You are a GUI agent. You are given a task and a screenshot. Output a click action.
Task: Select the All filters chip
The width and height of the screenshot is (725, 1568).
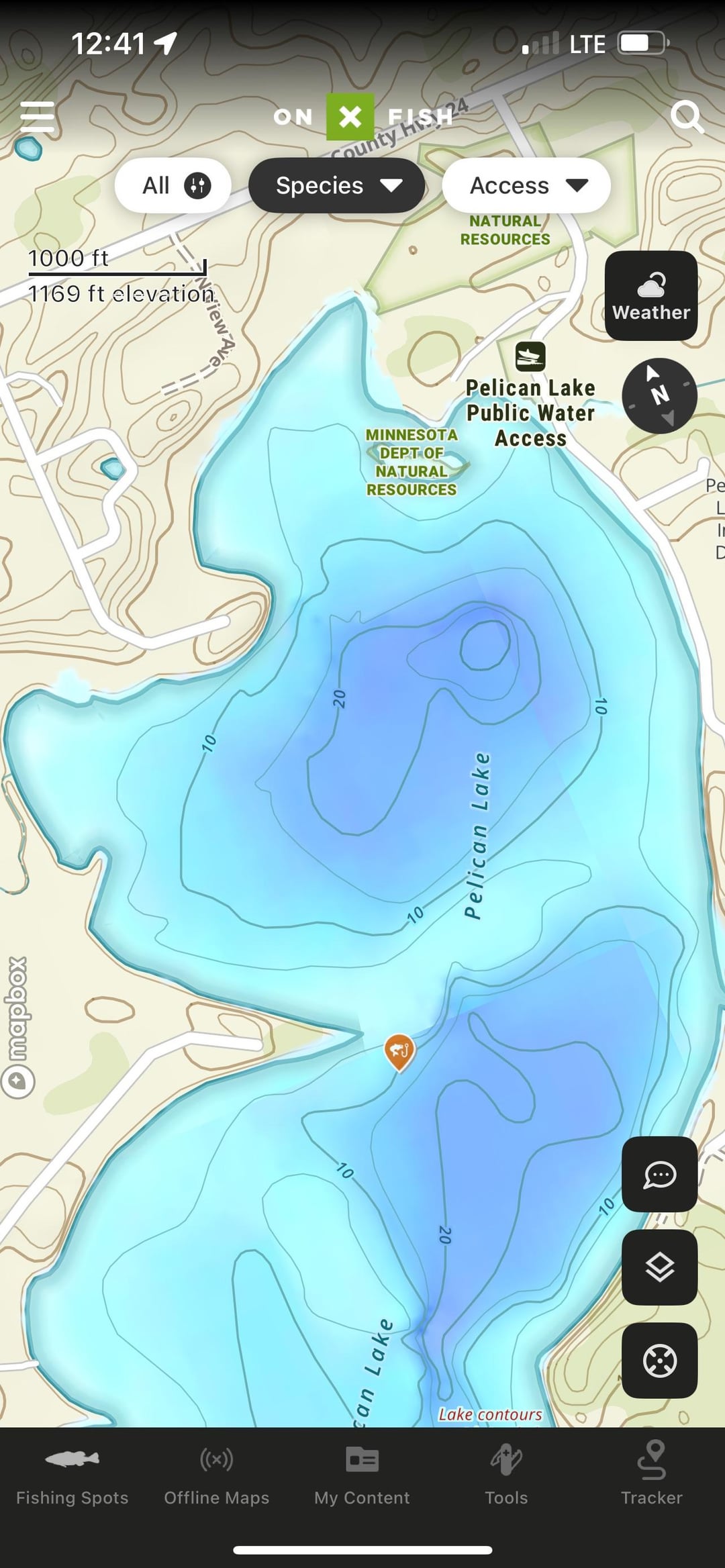173,185
